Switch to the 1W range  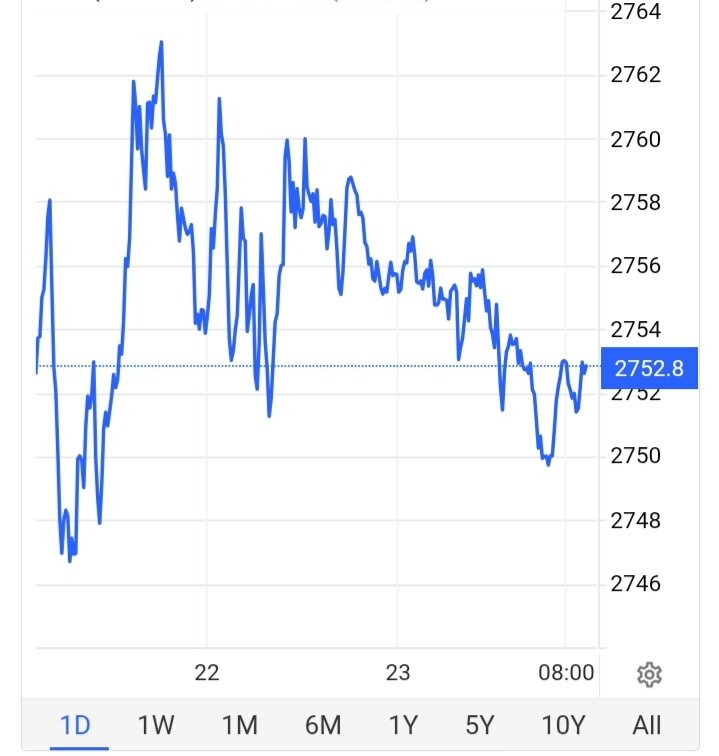pos(156,725)
